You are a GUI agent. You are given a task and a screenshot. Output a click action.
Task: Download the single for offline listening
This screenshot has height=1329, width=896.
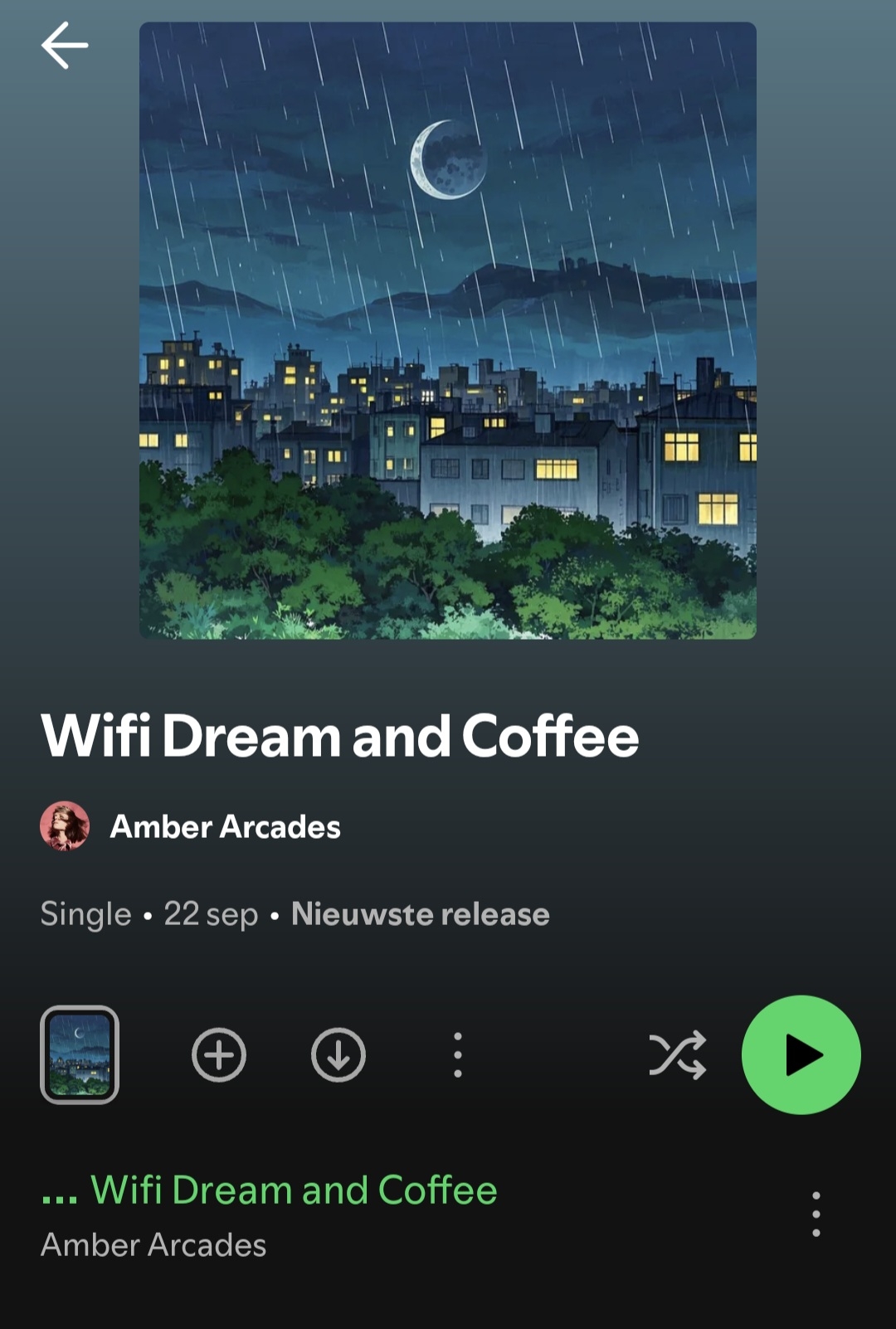click(338, 1055)
